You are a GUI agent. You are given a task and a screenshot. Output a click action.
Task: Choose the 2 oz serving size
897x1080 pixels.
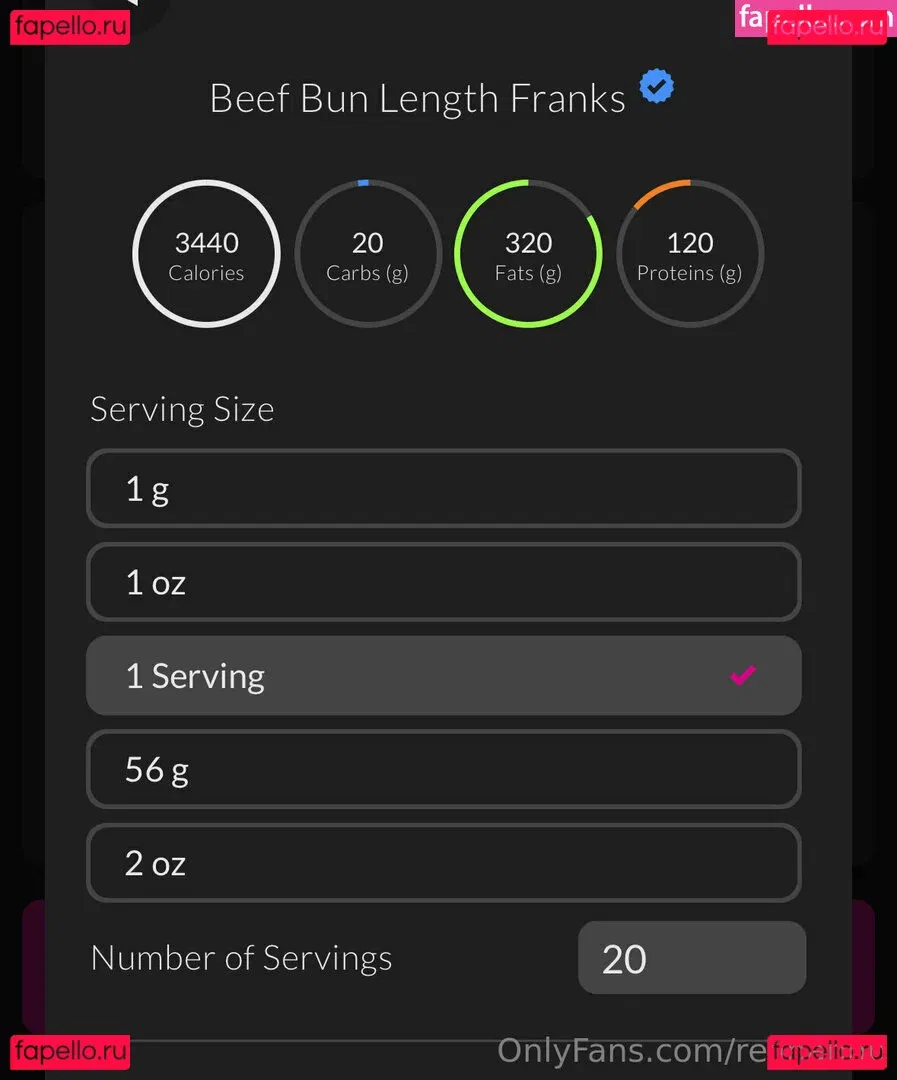pos(443,862)
